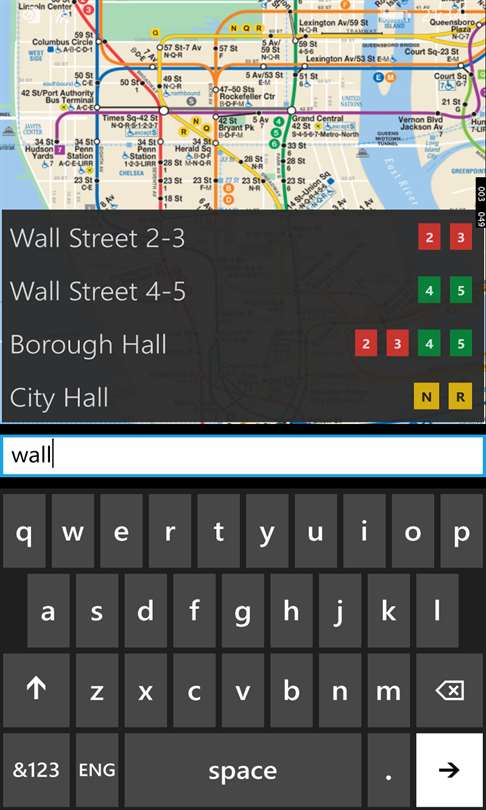Change keyboard language with ENG key
Screen dimensions: 486x810
tap(97, 770)
